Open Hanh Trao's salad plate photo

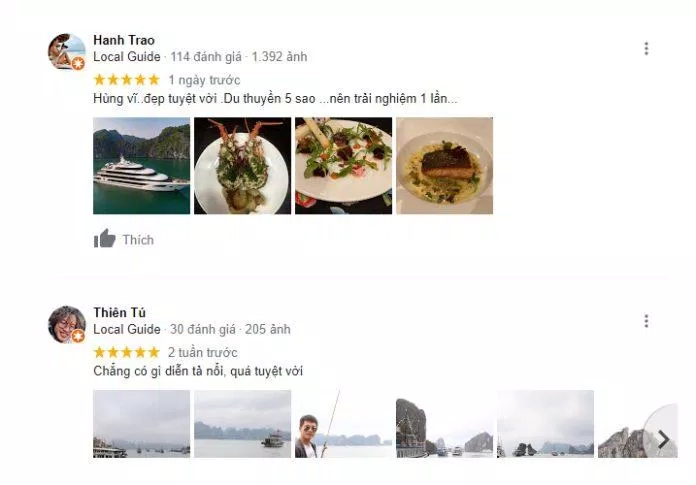pos(343,166)
